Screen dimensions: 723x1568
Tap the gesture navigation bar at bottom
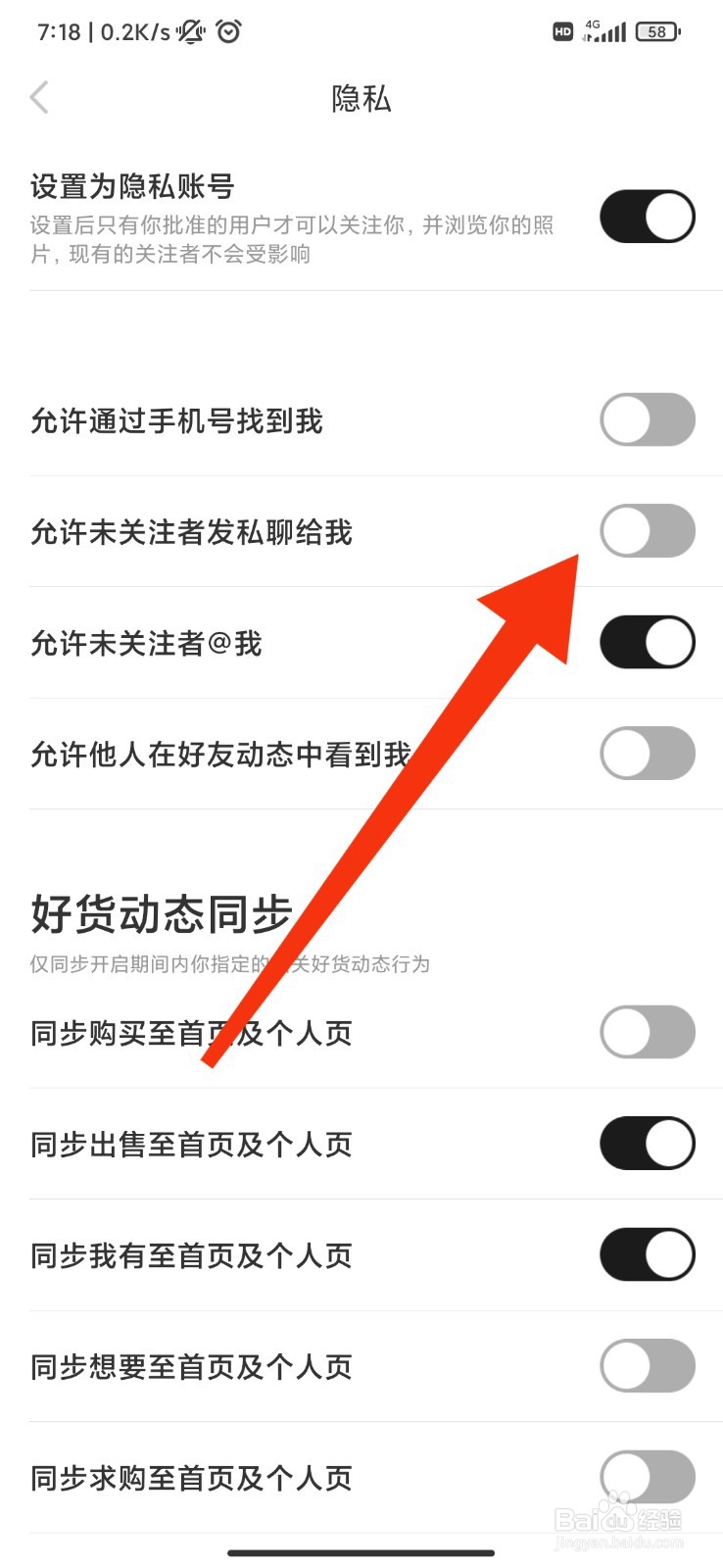point(361,1552)
